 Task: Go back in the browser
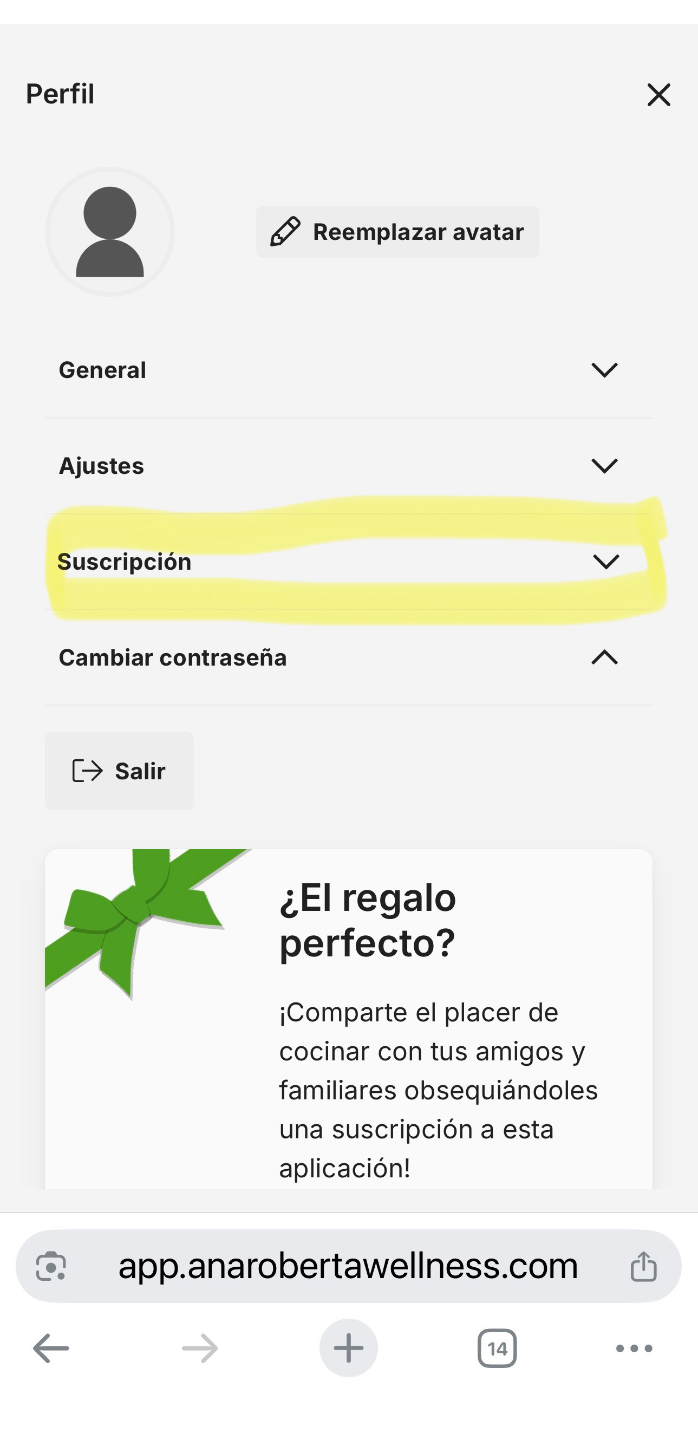tap(51, 1349)
